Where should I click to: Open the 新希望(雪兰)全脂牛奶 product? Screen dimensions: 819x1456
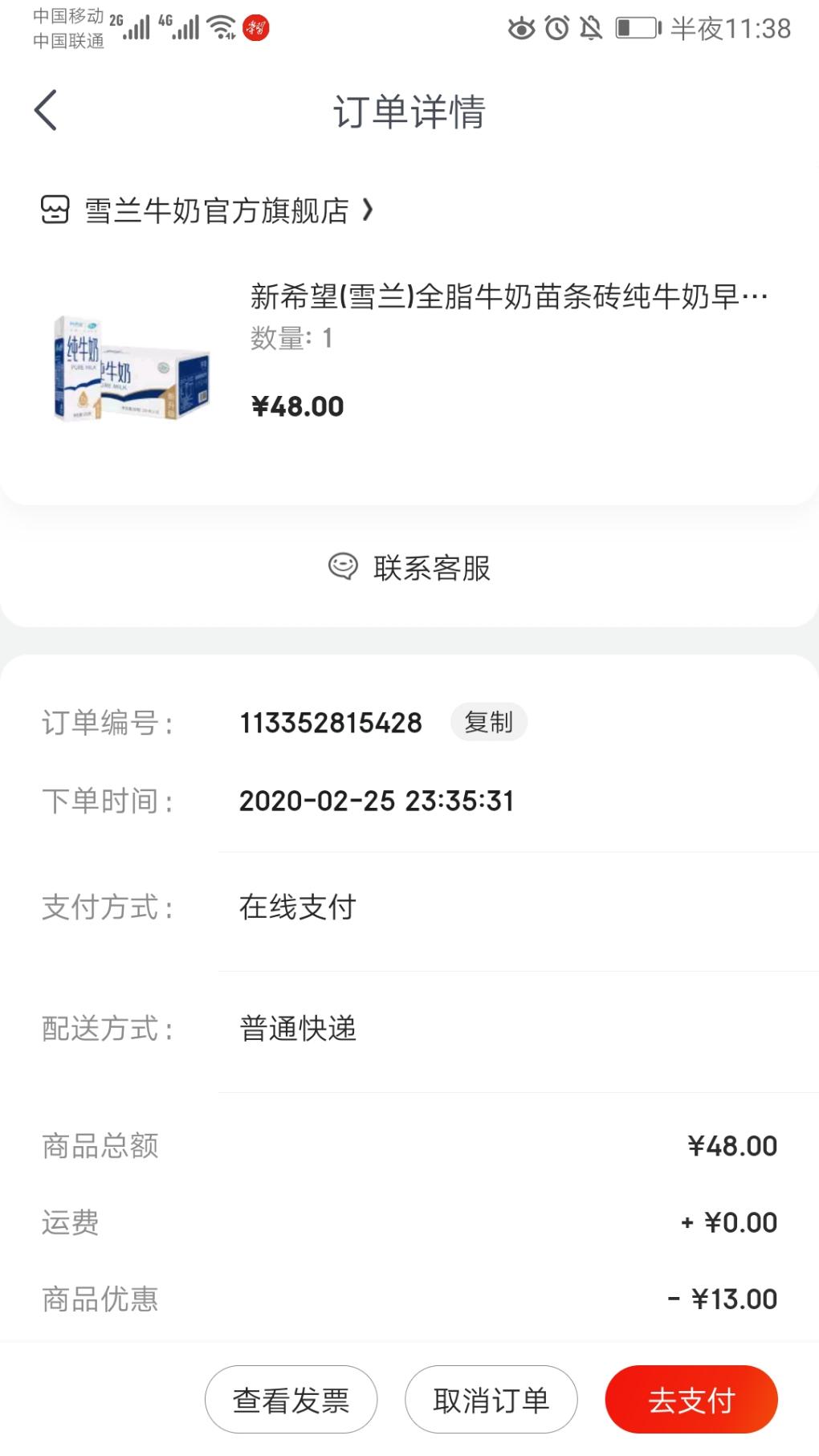[507, 298]
